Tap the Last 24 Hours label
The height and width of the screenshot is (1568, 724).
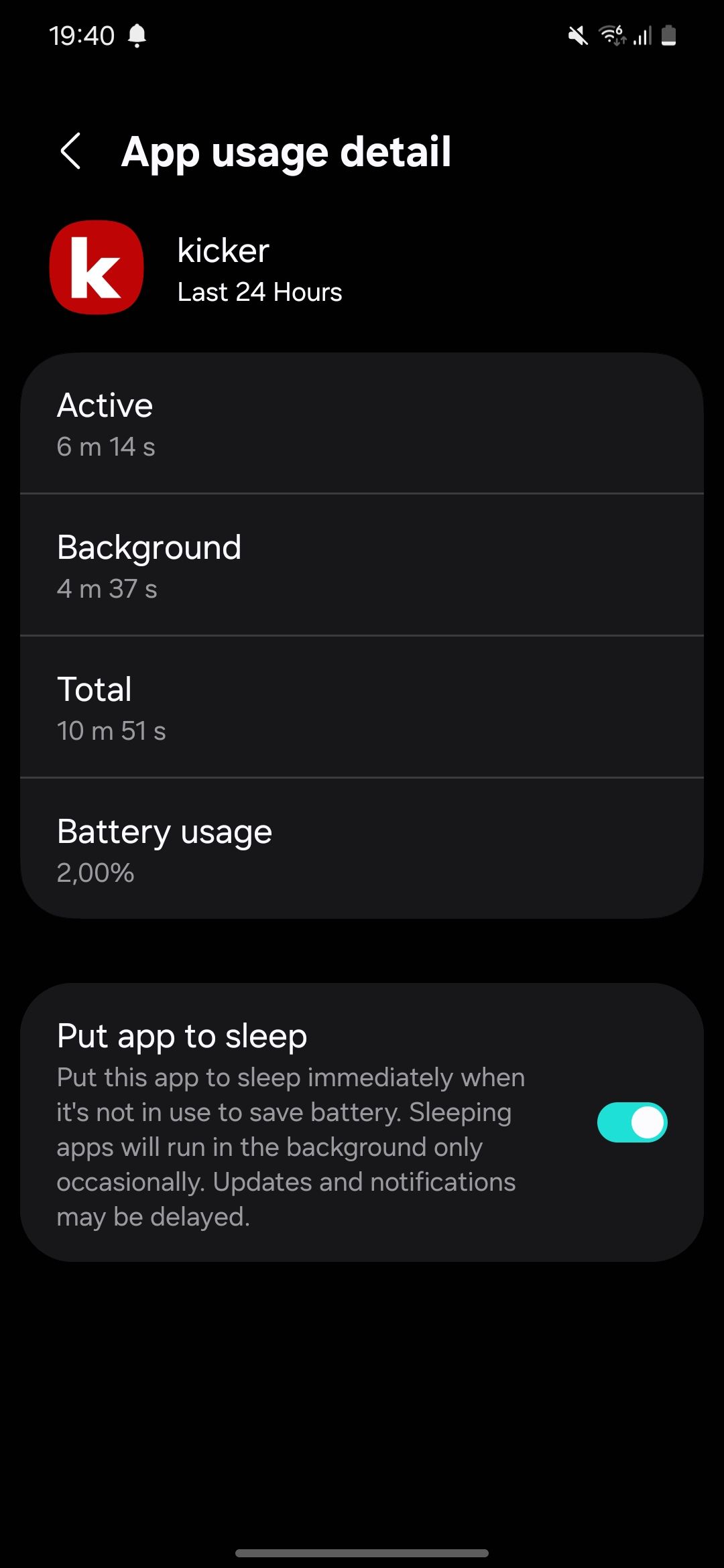click(259, 292)
